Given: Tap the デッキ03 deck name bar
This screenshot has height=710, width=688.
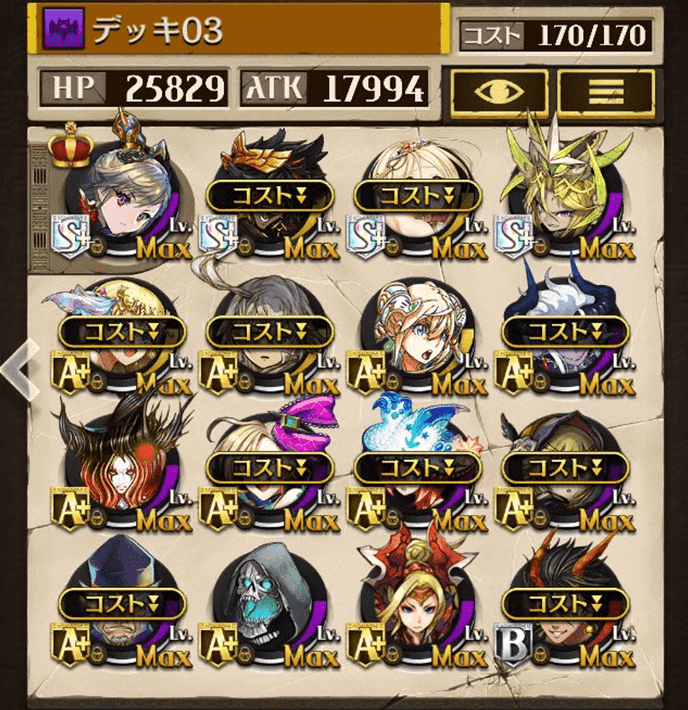Looking at the screenshot, I should [240, 32].
